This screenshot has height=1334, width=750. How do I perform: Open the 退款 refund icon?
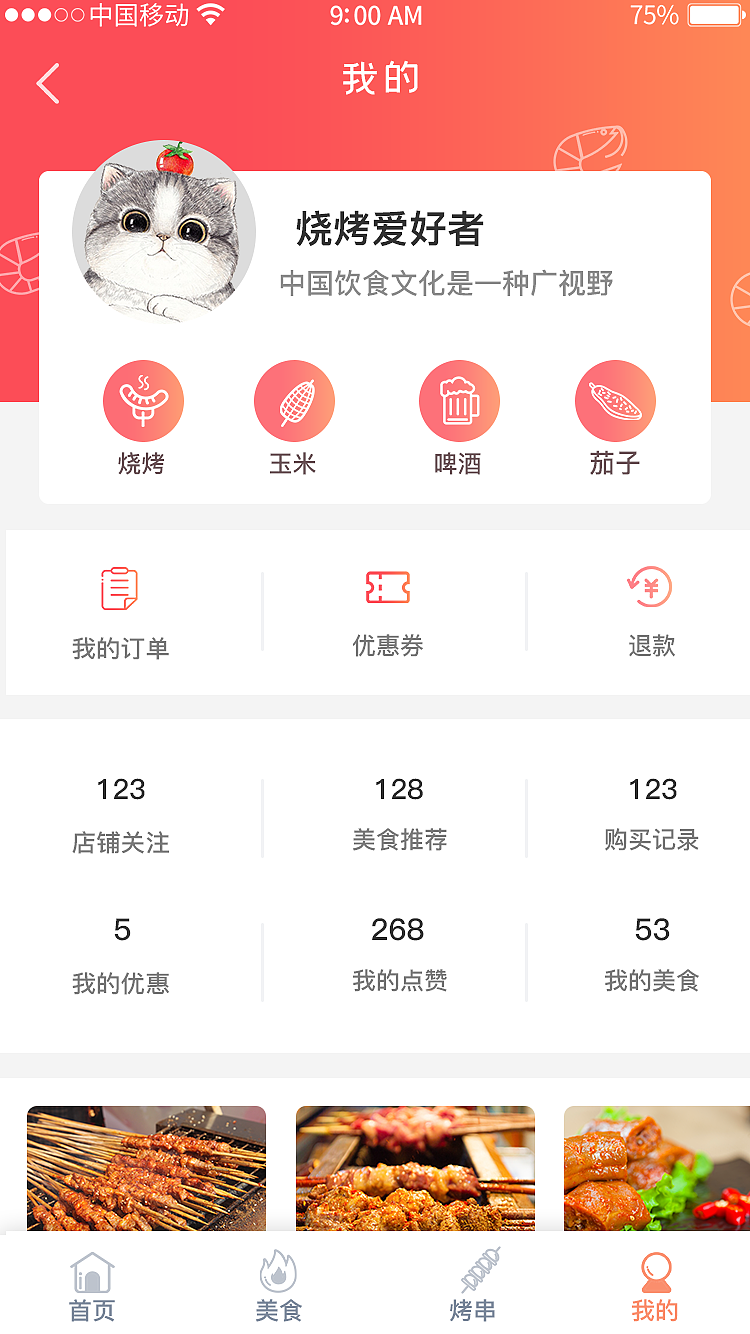(x=650, y=588)
